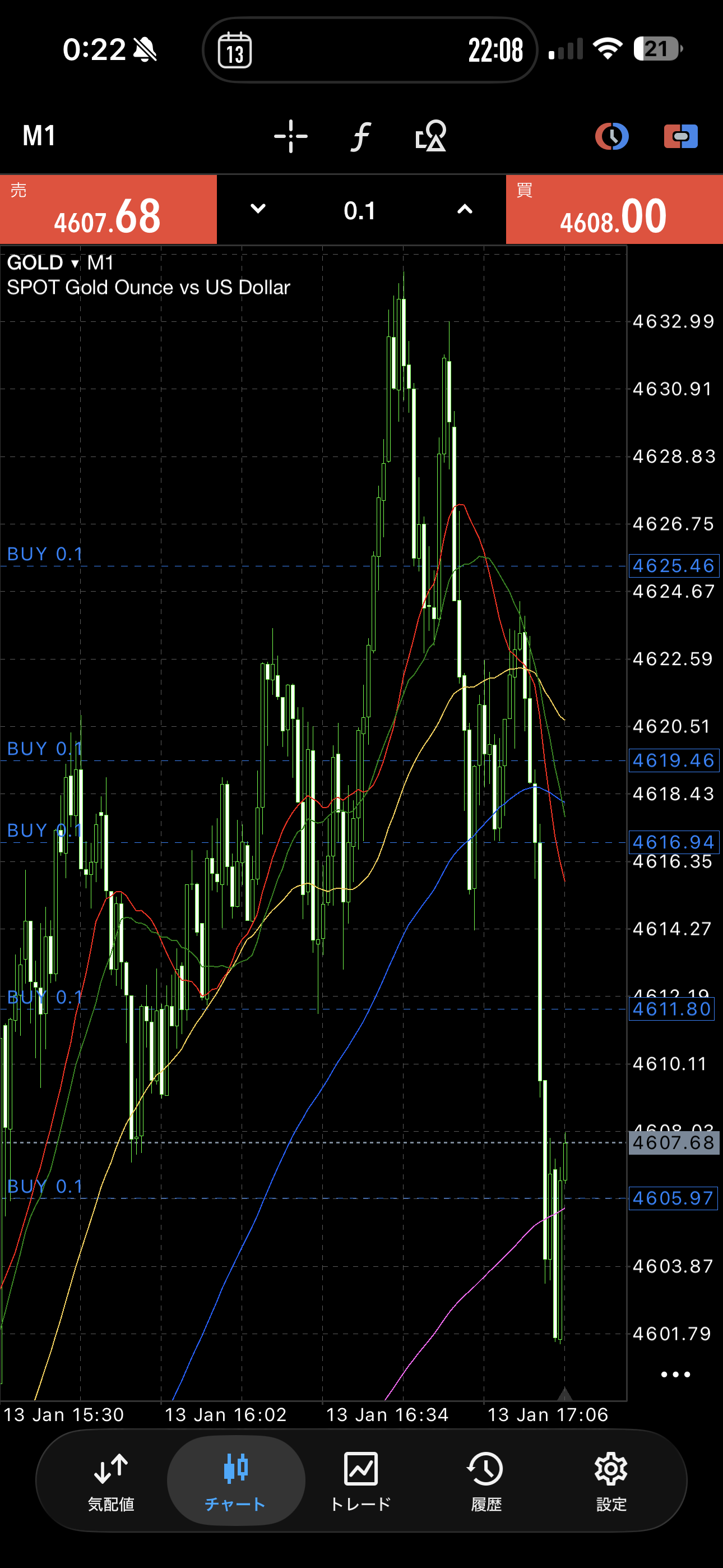Open the three-dot chart options

click(x=675, y=1375)
